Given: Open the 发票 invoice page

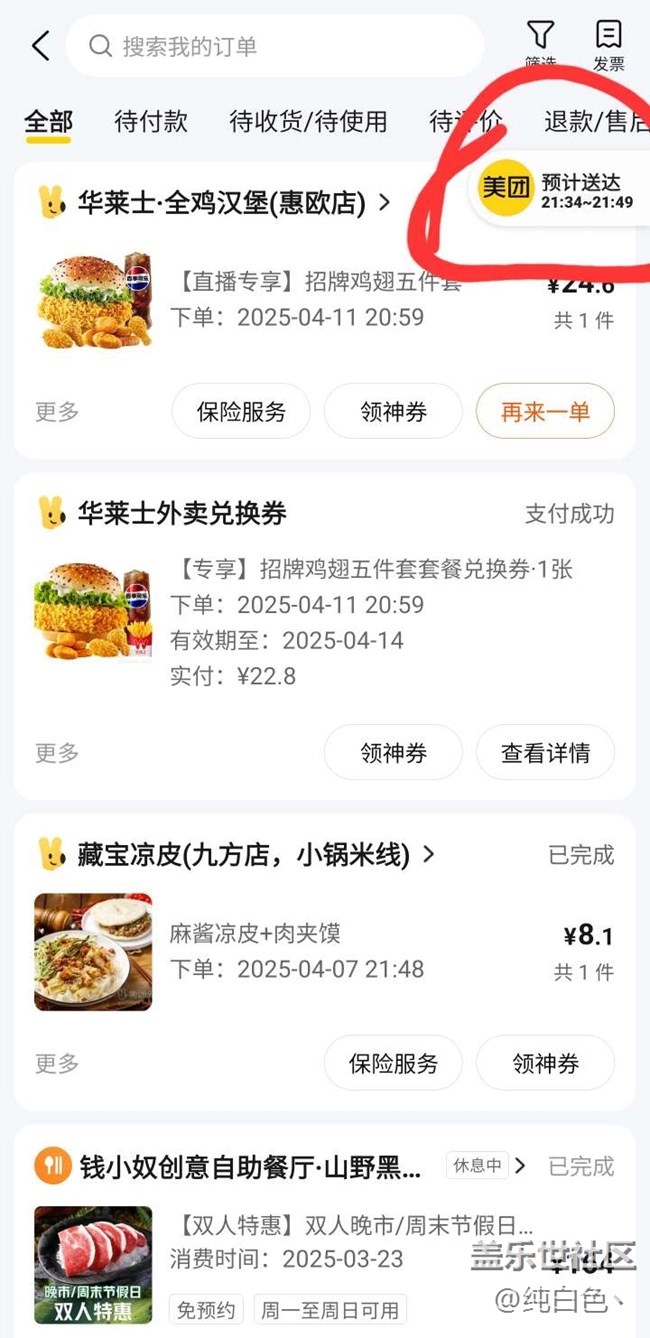Looking at the screenshot, I should pos(608,44).
